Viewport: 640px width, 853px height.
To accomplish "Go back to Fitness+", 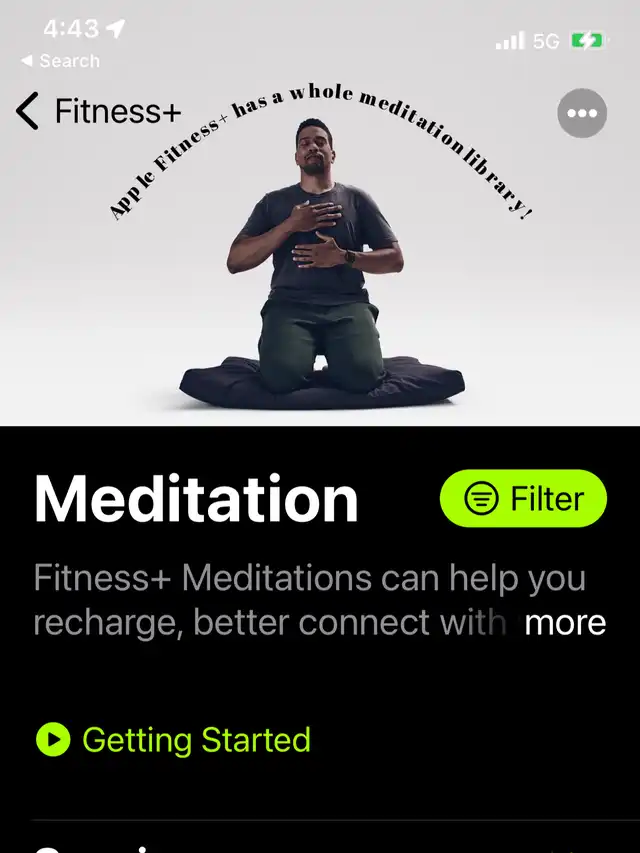I will (98, 111).
